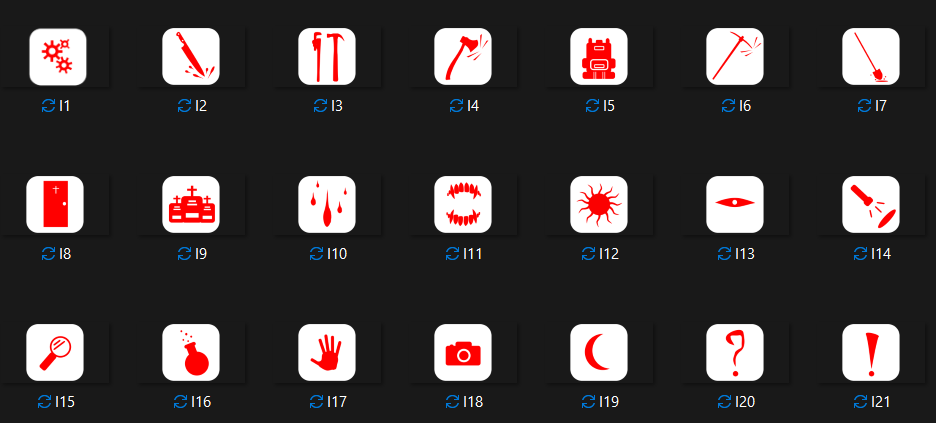Tap the I11 fangs thumbnail
936x423 pixels.
[x=463, y=205]
